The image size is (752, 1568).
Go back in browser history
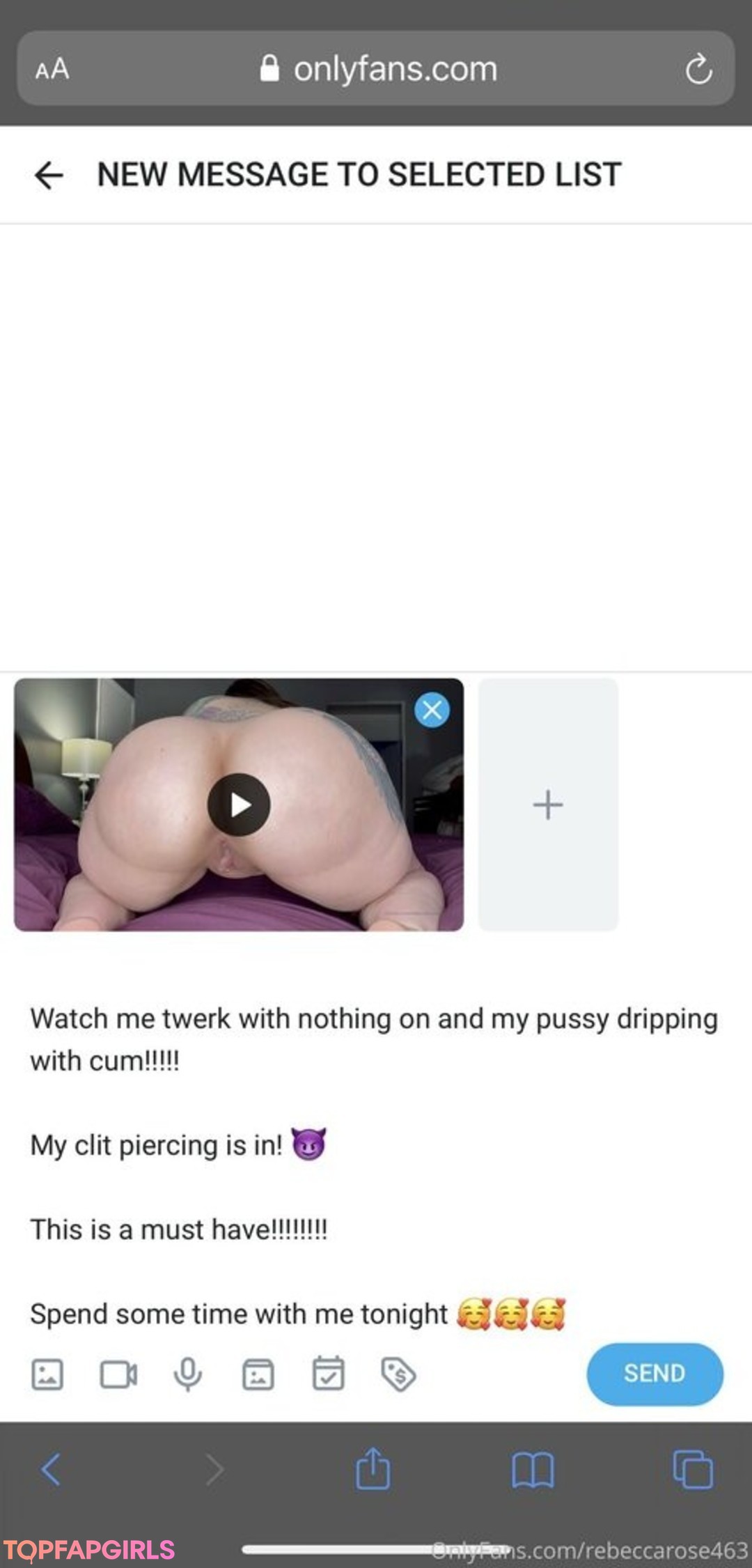pos(52,1470)
